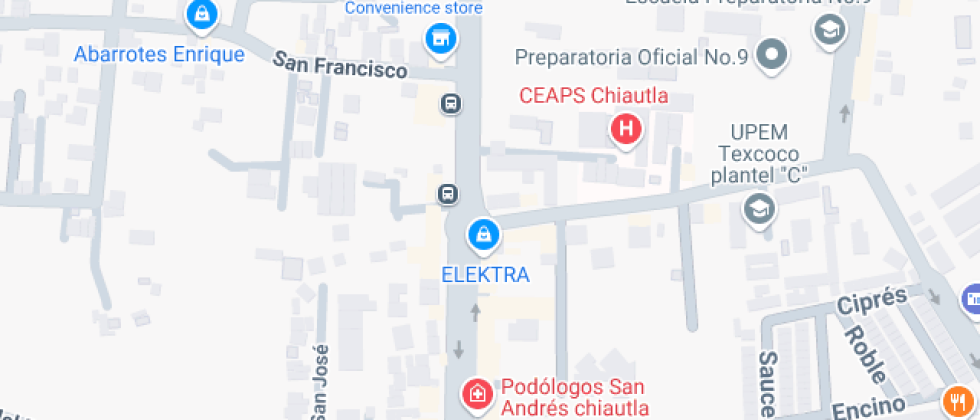Open the UPEM Texcoco plantel C marker
980x420 pixels.
tap(759, 210)
